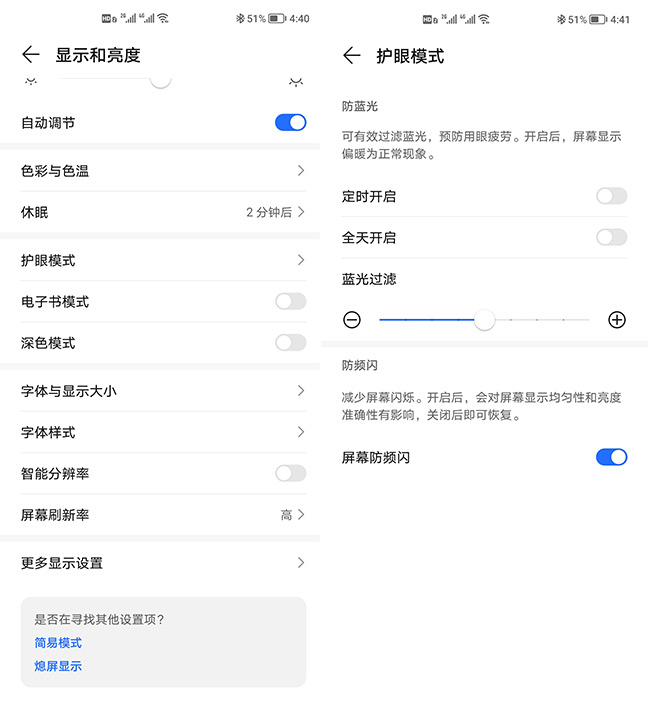Decrease 蓝光过滤 with the minus button

352,320
